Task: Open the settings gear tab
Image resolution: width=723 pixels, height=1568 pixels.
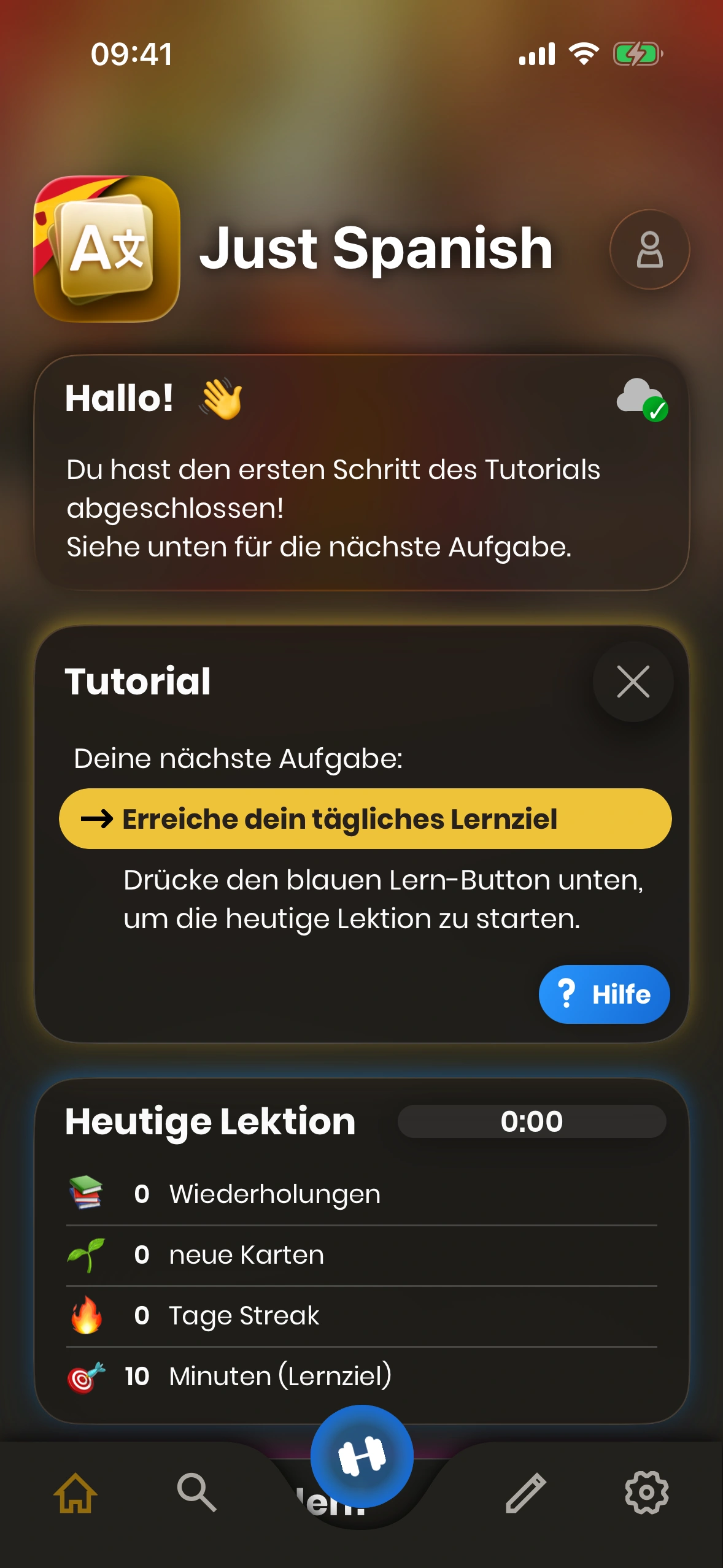Action: tap(646, 1492)
